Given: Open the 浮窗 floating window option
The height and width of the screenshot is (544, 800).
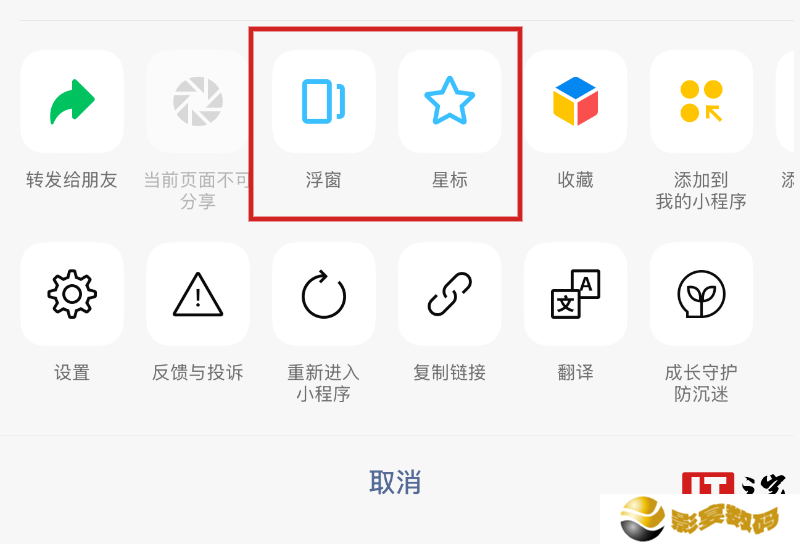Looking at the screenshot, I should pyautogui.click(x=324, y=102).
